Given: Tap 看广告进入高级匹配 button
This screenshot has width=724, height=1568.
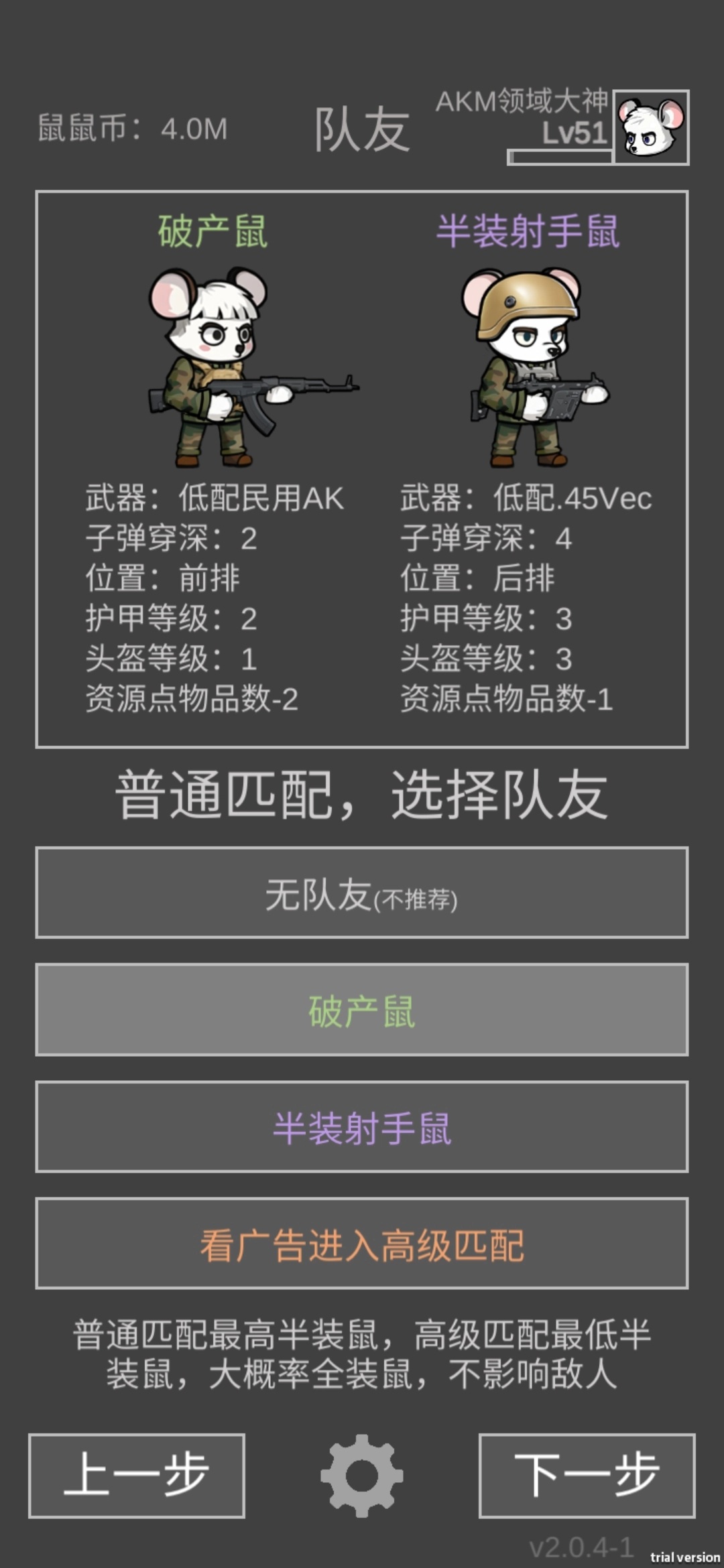Looking at the screenshot, I should pos(362,1243).
